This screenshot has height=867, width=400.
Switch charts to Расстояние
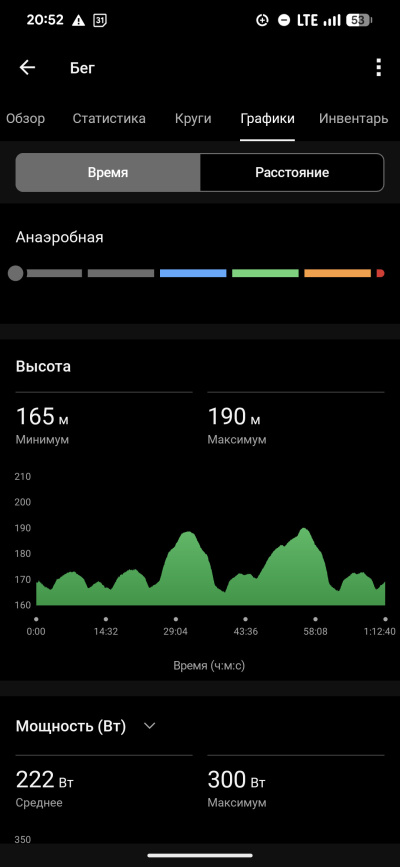point(292,173)
